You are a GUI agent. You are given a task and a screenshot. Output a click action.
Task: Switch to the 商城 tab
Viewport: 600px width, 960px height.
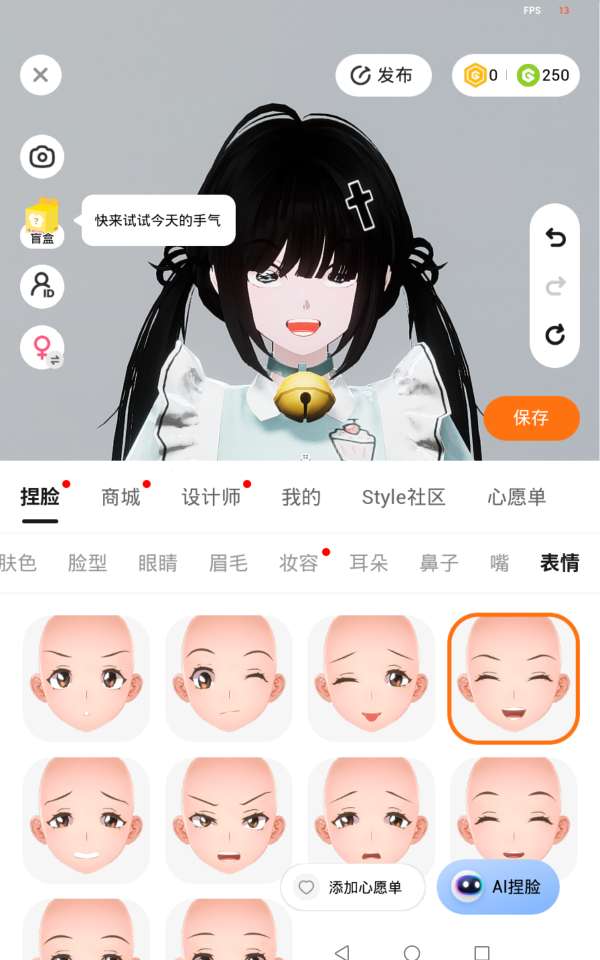coord(121,497)
